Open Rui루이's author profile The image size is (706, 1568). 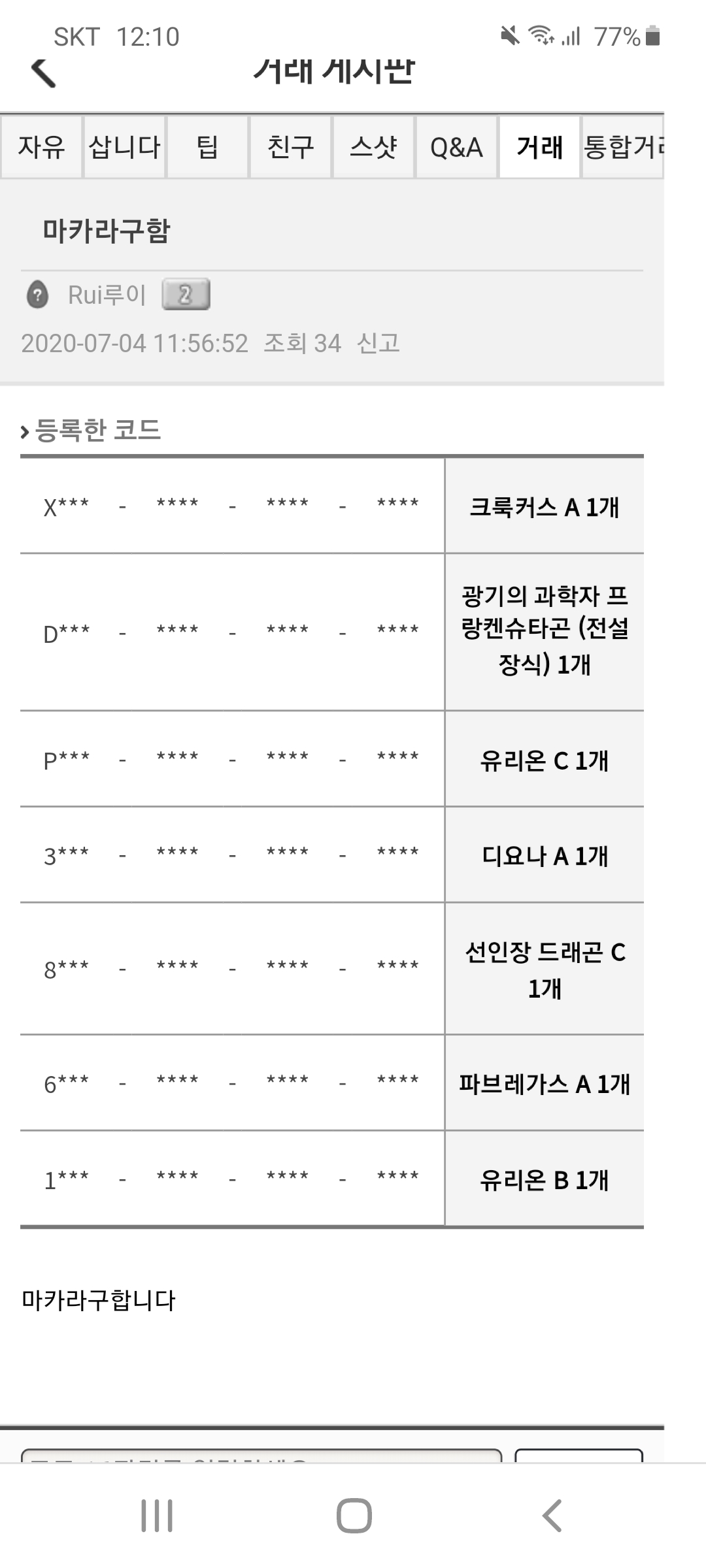(107, 295)
